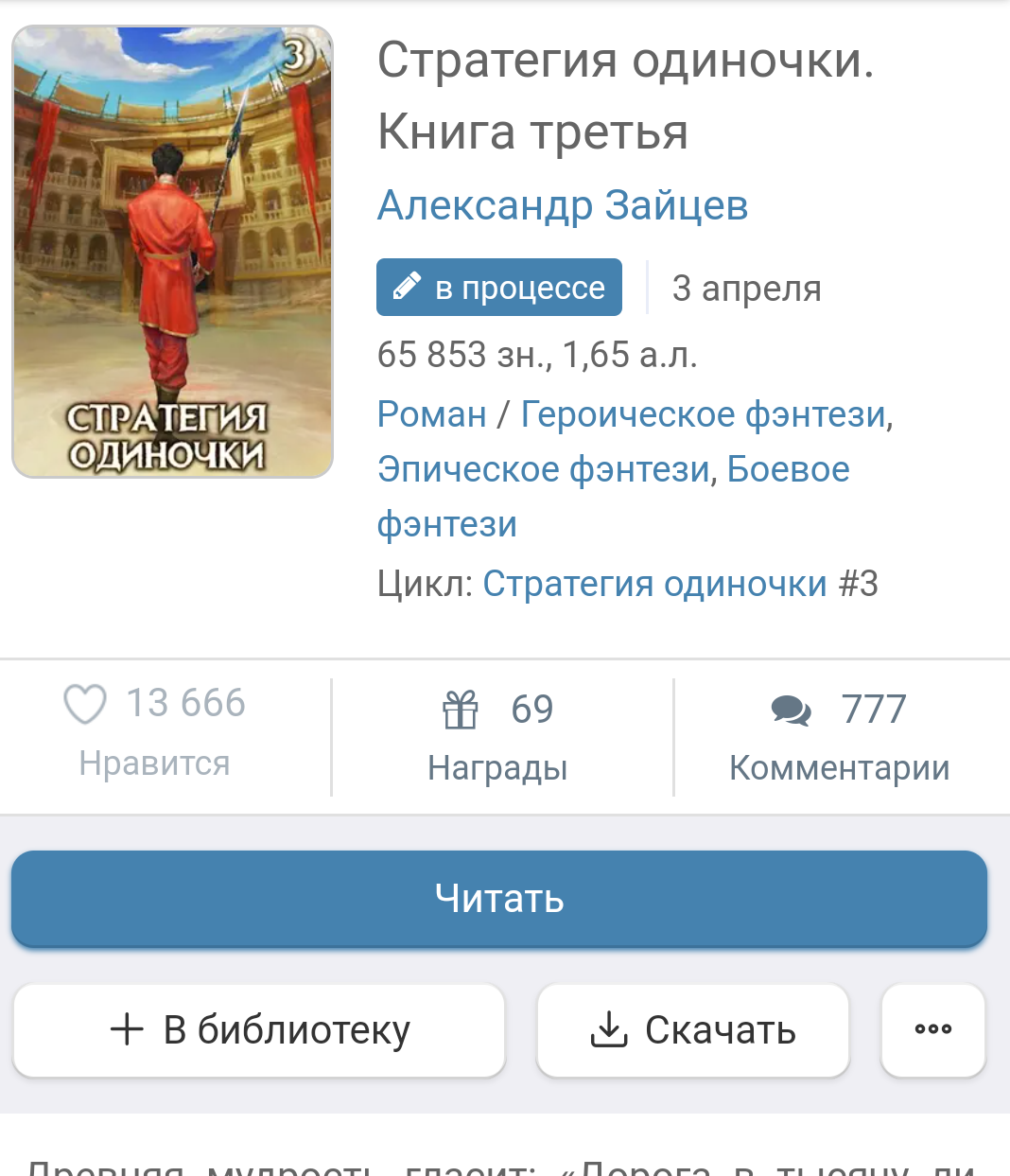Open the Эпическое фэнтези genre

pyautogui.click(x=544, y=469)
